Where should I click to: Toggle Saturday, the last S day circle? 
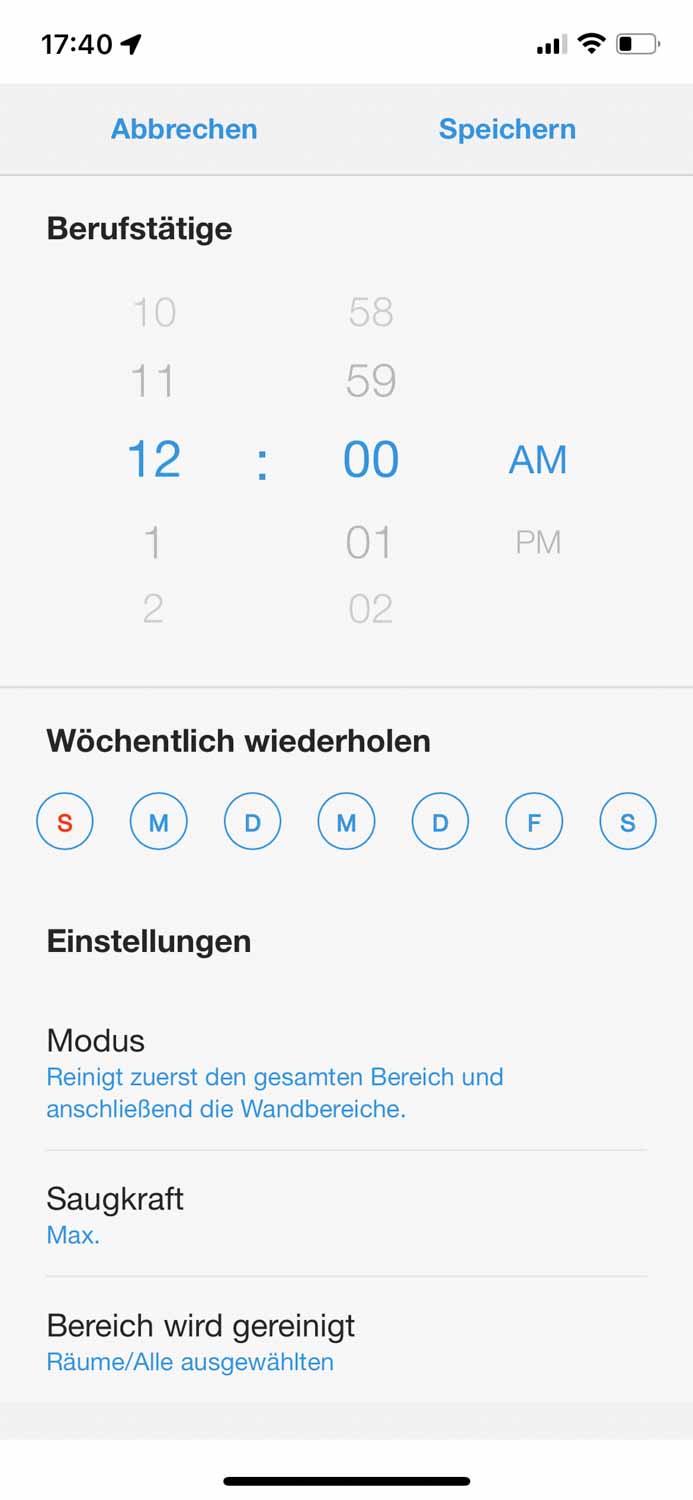coord(628,822)
